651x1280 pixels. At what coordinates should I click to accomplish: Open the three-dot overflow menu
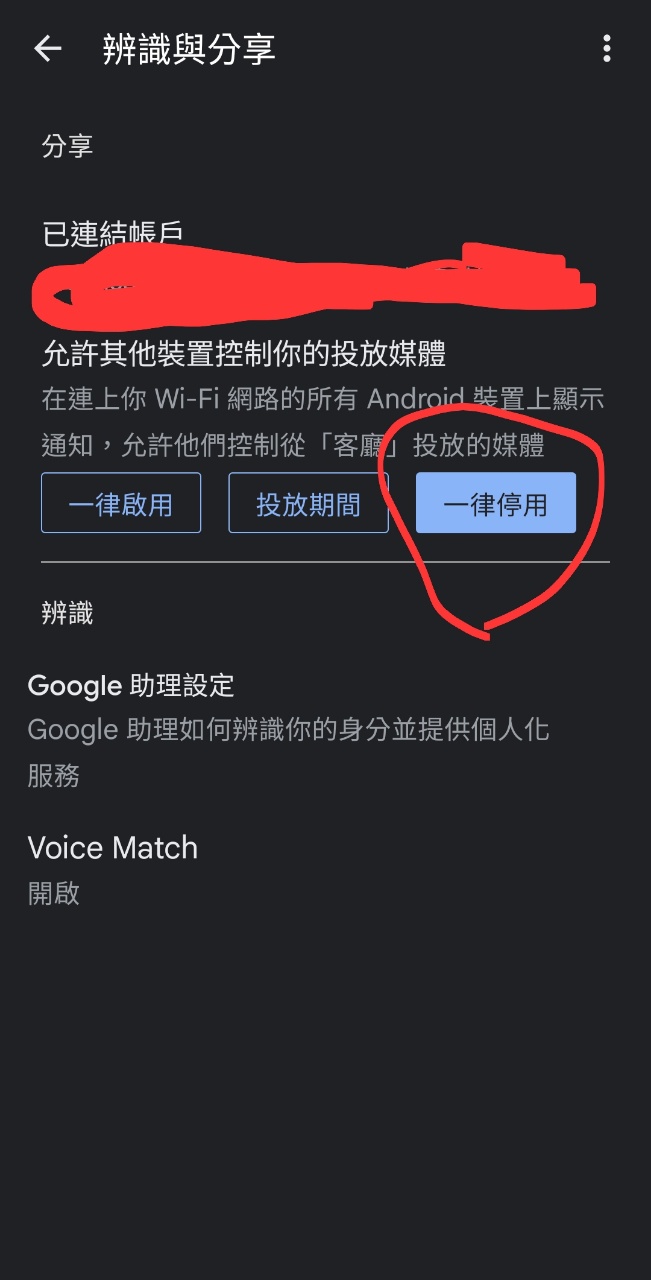[x=606, y=49]
